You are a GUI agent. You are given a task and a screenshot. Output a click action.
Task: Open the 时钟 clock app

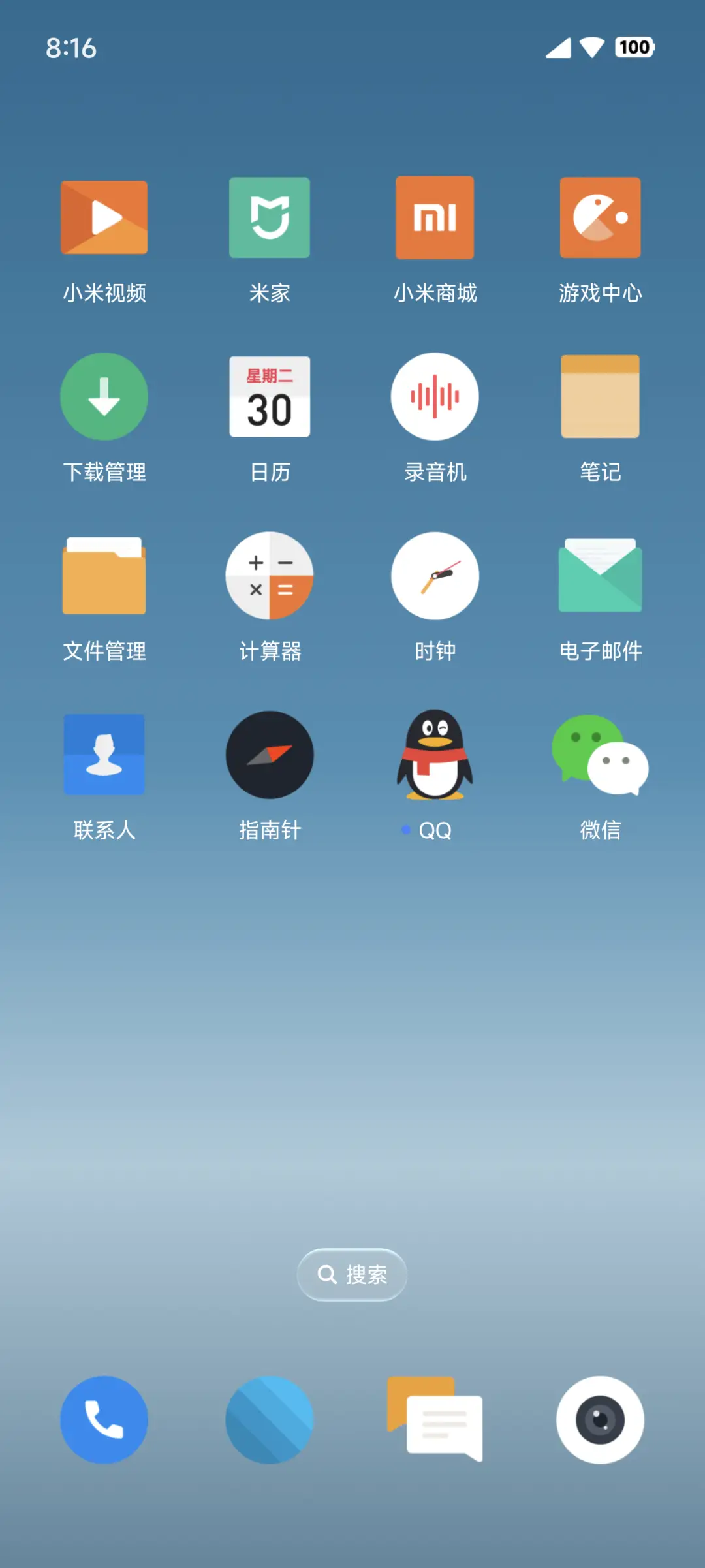point(435,575)
